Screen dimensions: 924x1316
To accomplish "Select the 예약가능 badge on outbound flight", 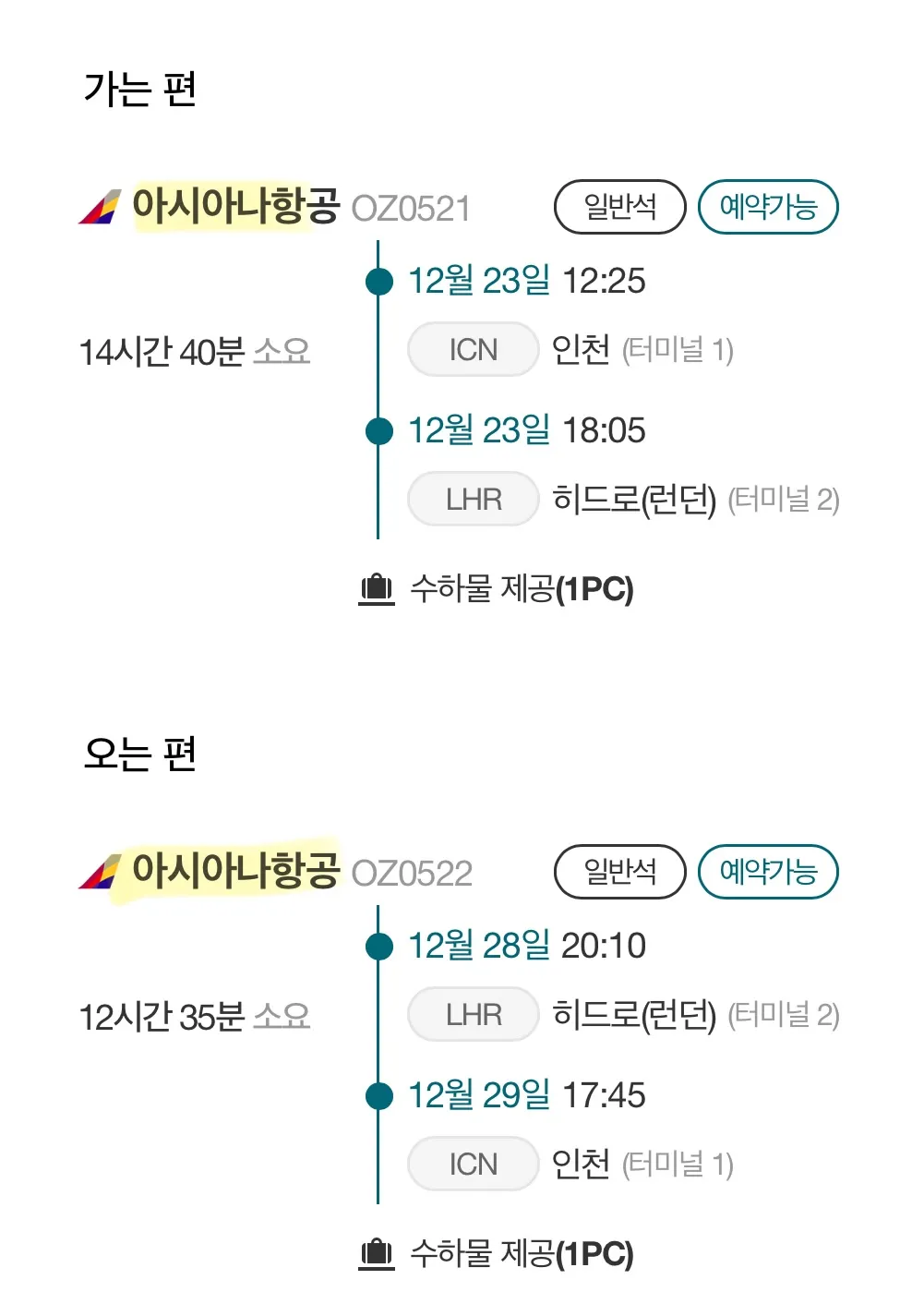I will pyautogui.click(x=769, y=207).
